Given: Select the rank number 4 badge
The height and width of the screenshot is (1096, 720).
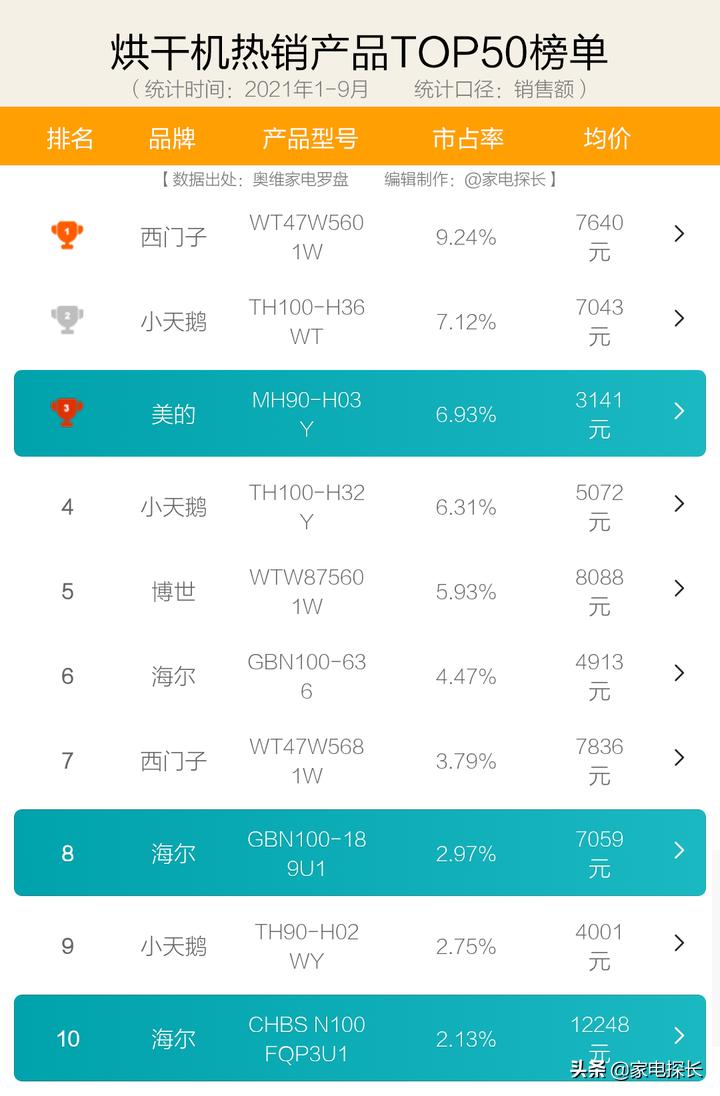Looking at the screenshot, I should click(x=66, y=506).
